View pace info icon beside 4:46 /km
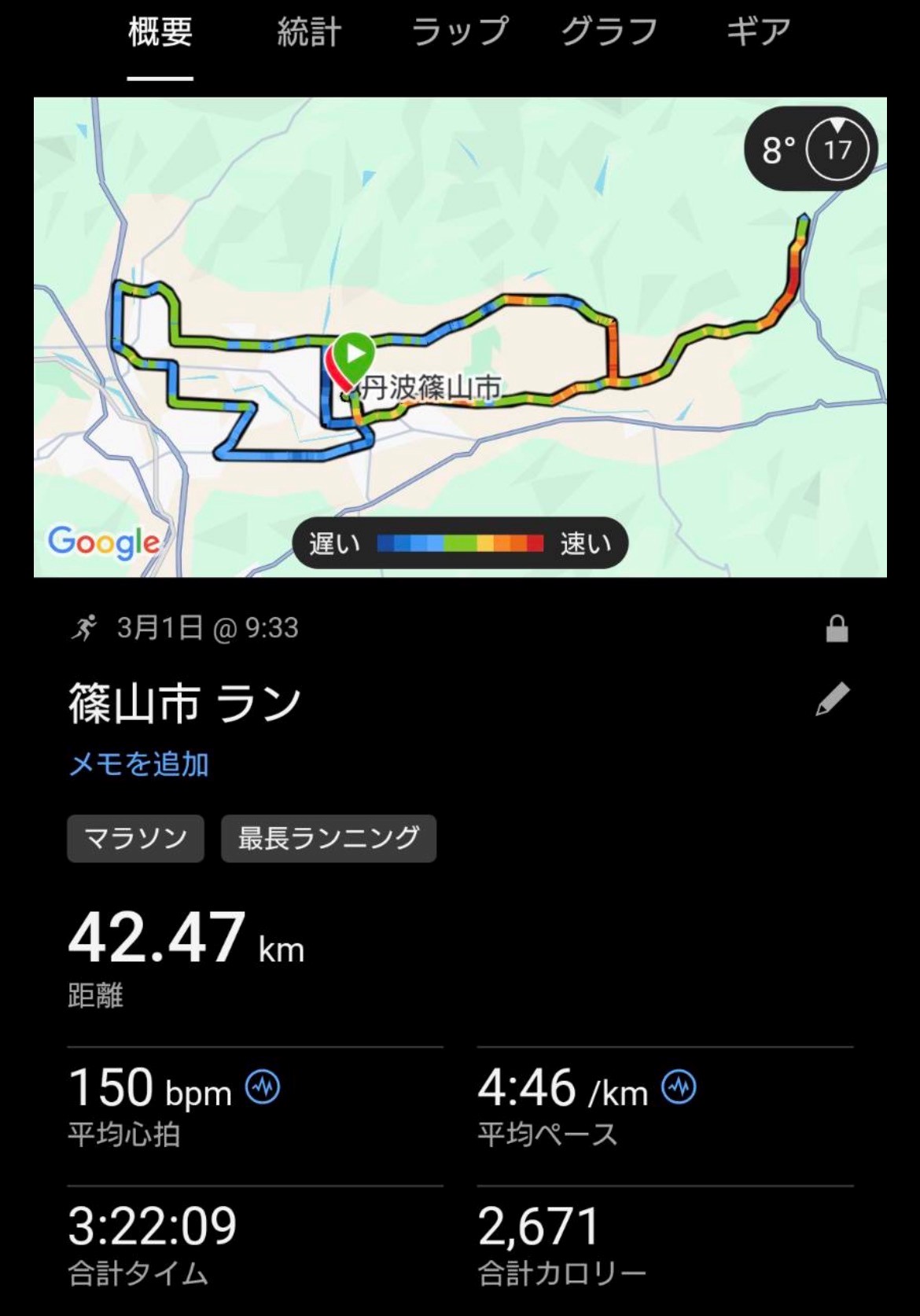920x1316 pixels. (x=679, y=1087)
